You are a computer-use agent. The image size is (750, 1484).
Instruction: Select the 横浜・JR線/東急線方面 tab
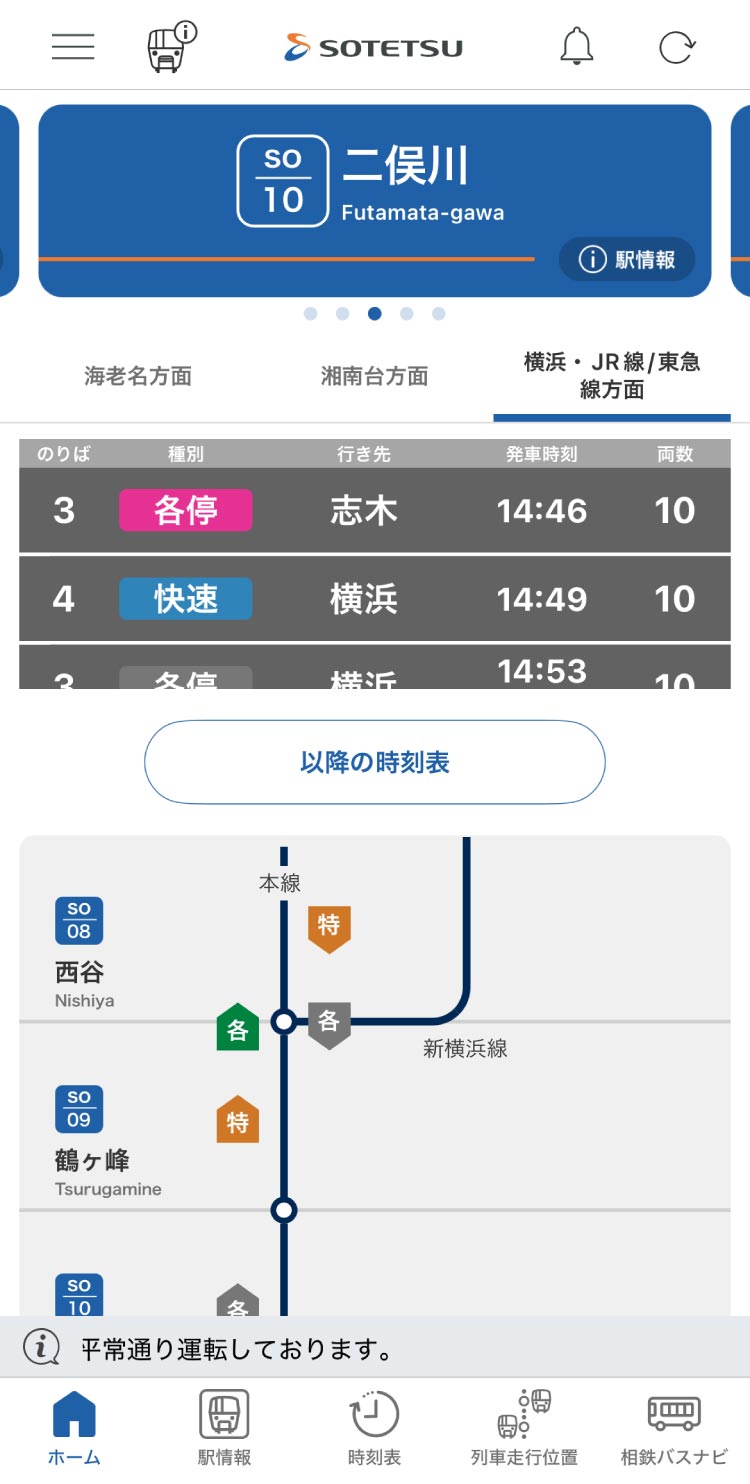[611, 376]
